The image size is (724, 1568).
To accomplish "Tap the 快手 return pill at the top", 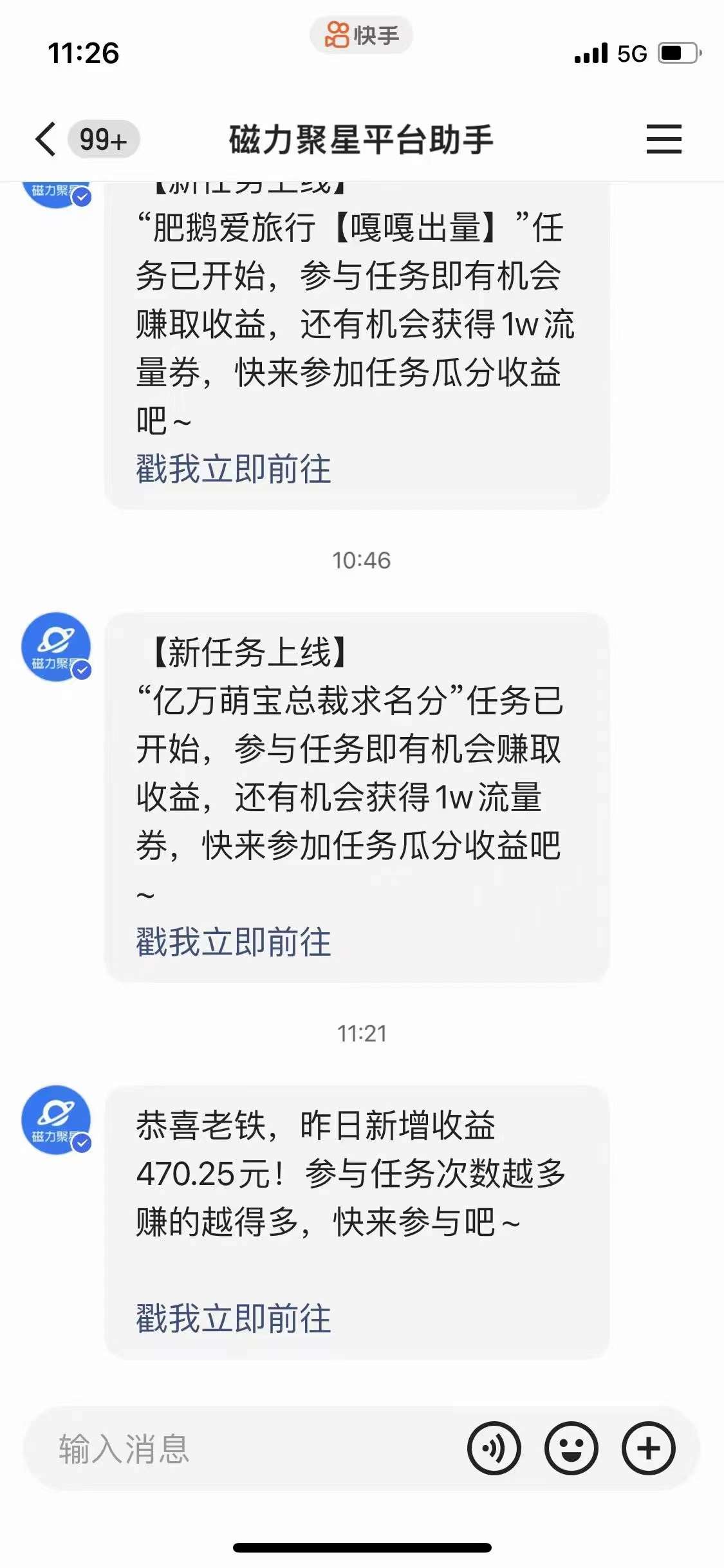I will [x=361, y=35].
